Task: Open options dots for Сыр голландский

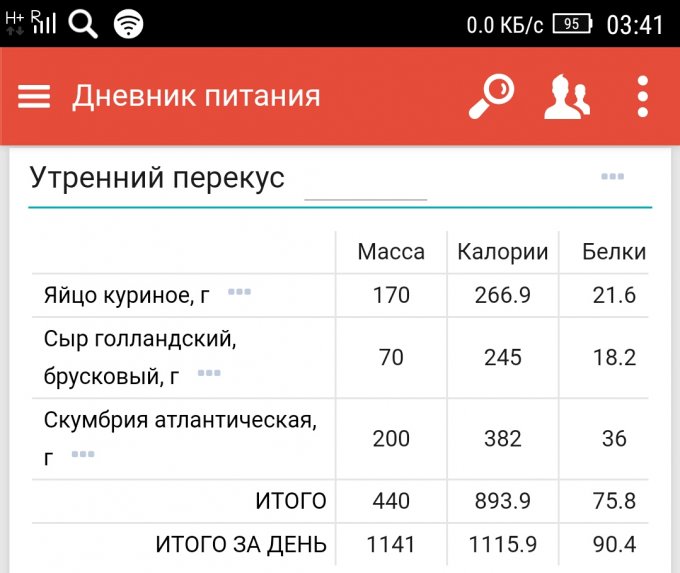Action: tap(208, 373)
